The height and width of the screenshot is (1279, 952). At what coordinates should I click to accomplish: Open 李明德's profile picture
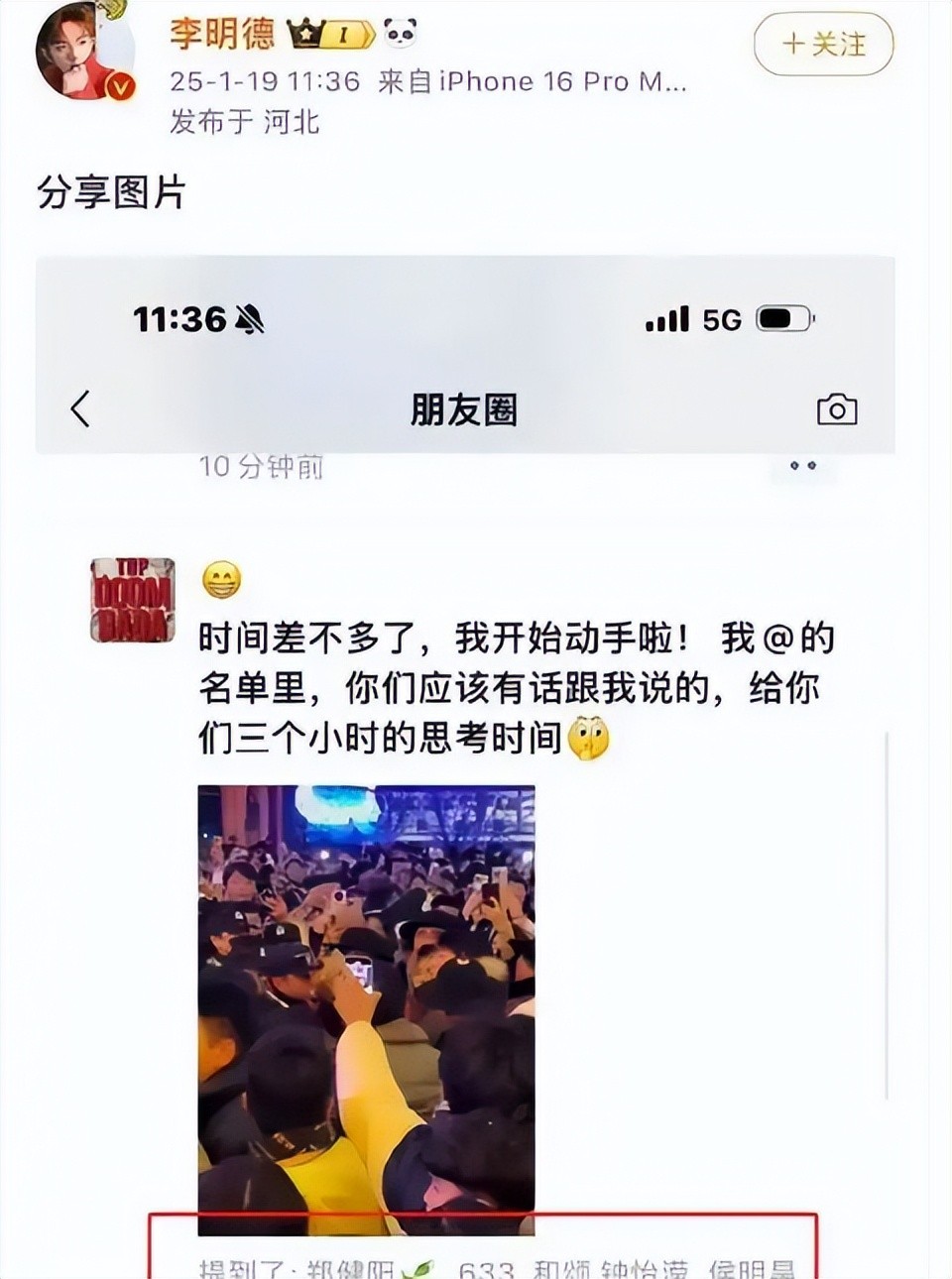(83, 52)
